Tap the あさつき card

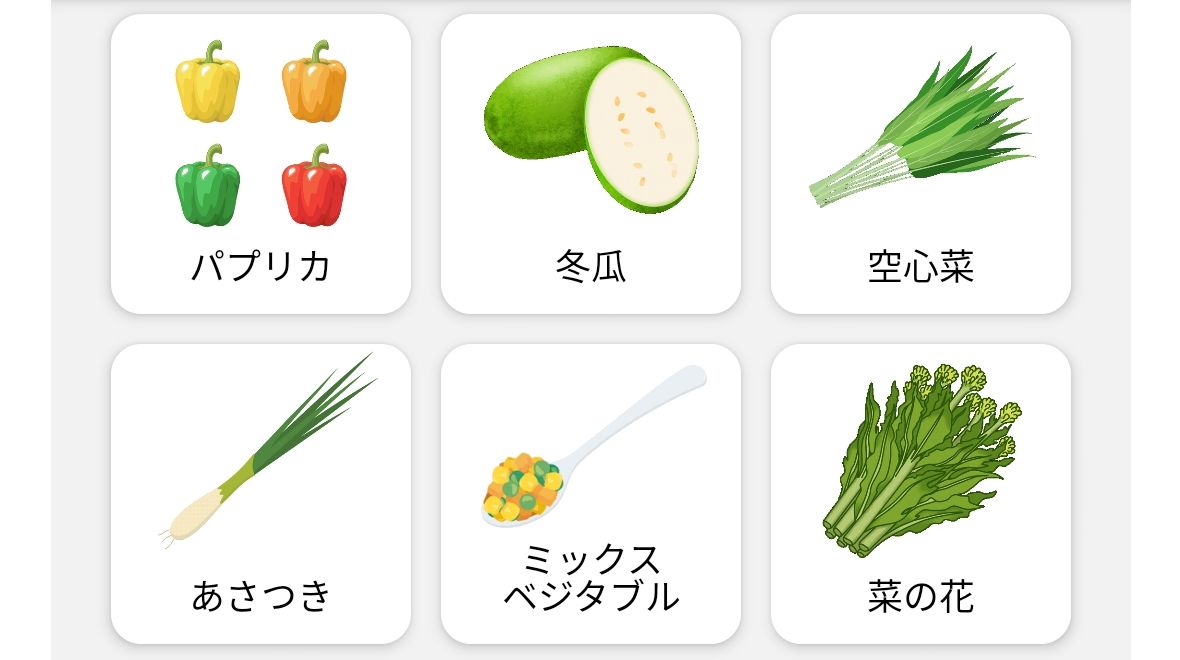coord(260,494)
